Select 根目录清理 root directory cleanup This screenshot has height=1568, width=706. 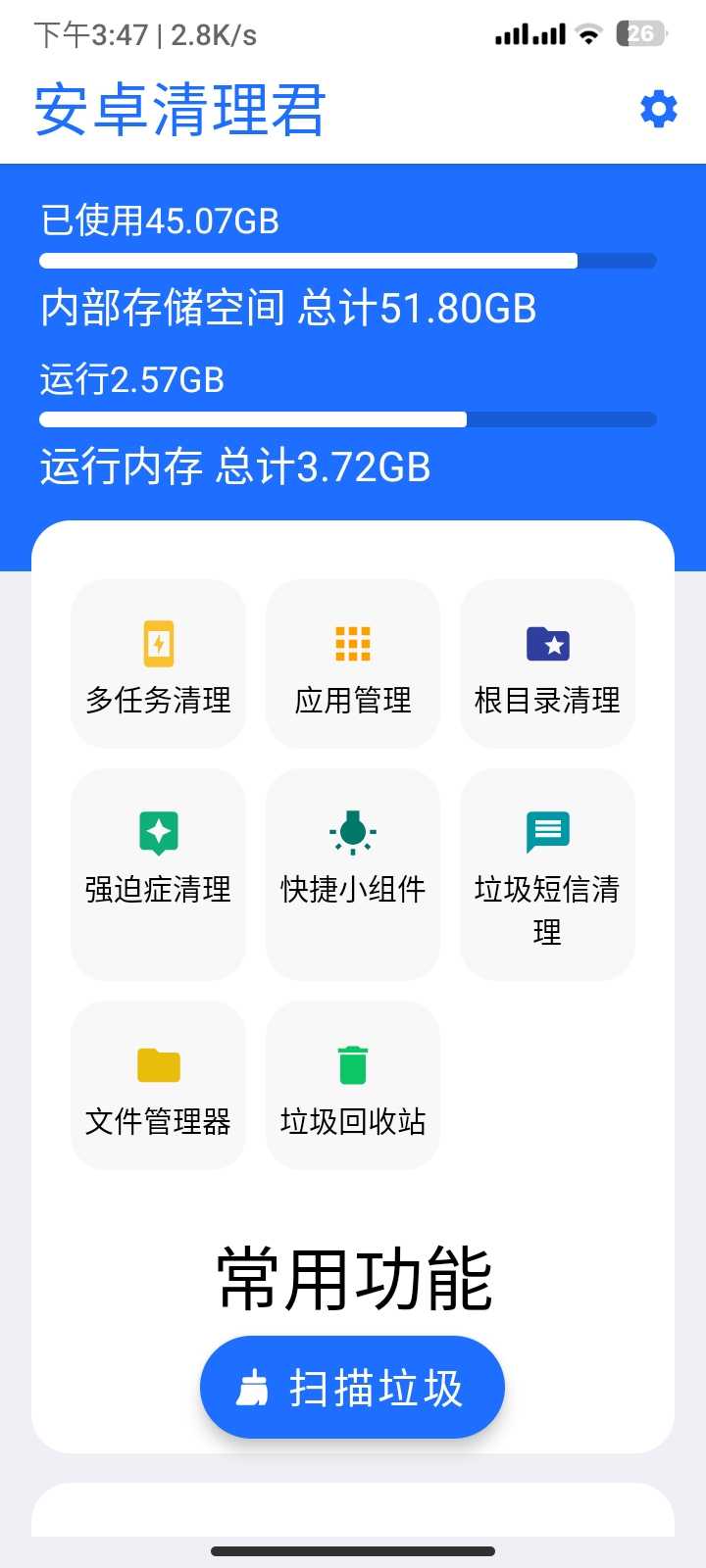[547, 664]
